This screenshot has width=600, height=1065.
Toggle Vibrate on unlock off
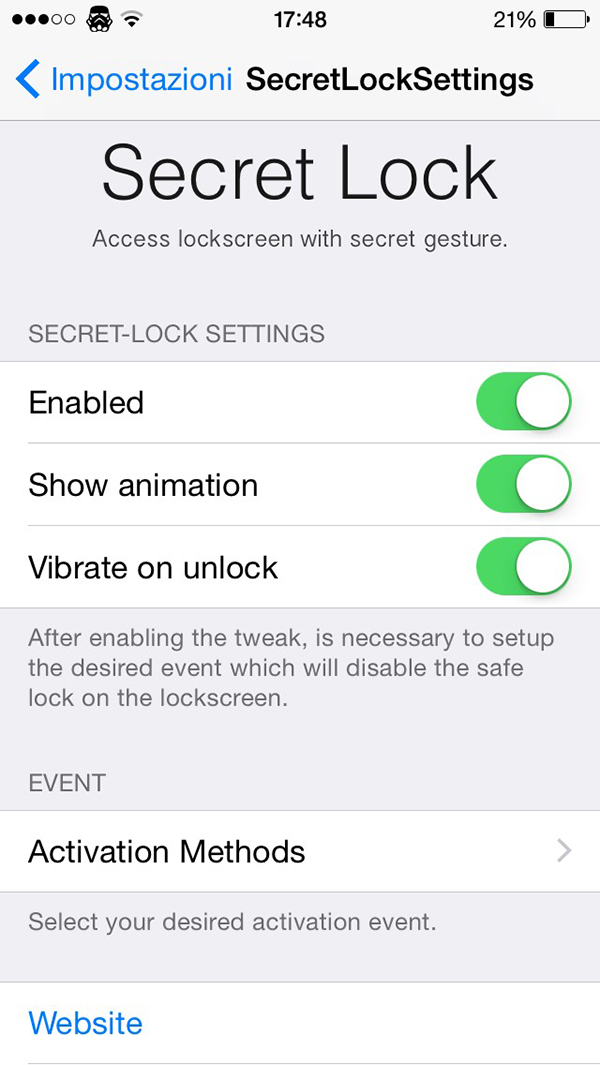pyautogui.click(x=523, y=567)
